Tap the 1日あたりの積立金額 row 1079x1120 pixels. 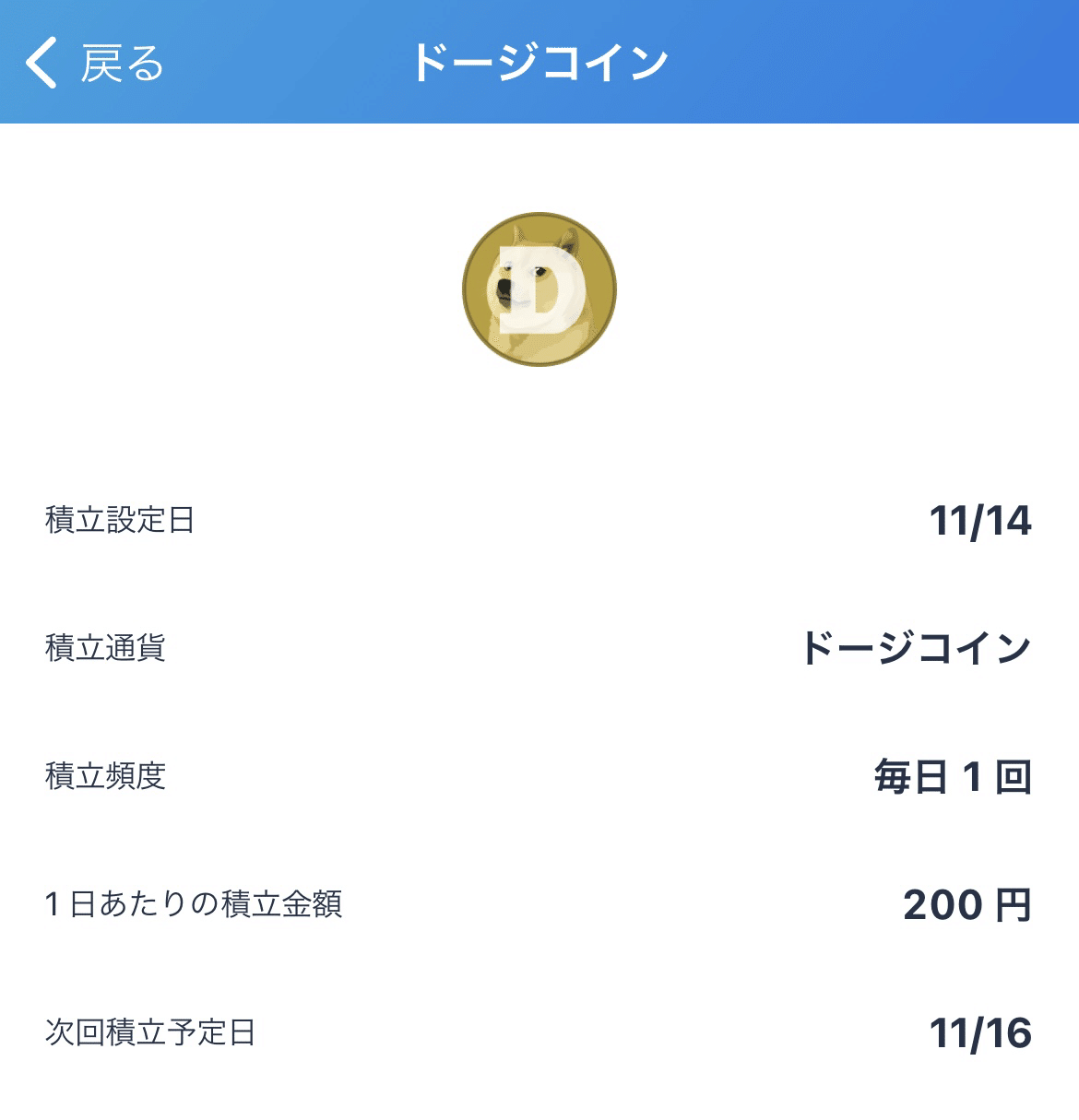(539, 905)
